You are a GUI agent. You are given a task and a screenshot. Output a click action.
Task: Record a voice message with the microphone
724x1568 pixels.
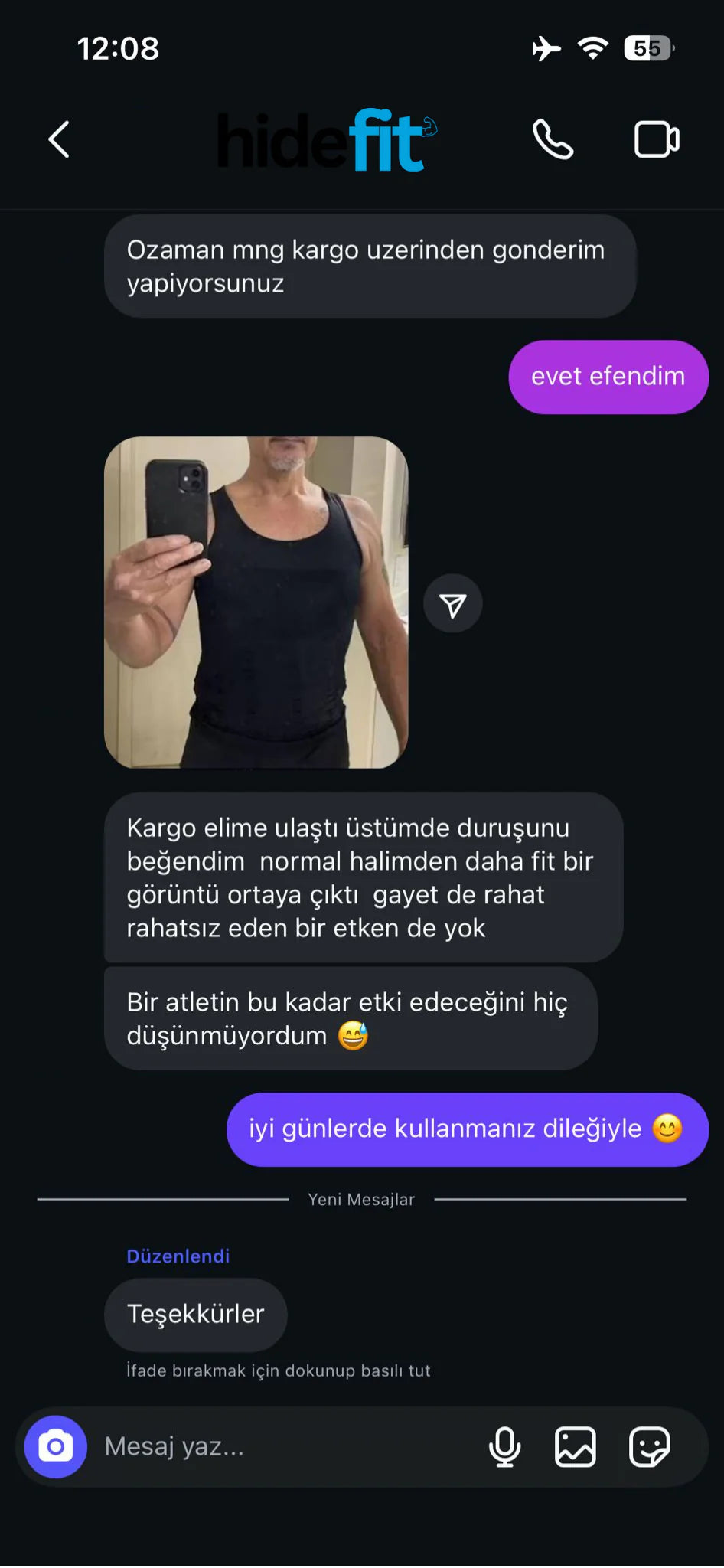click(x=504, y=1446)
